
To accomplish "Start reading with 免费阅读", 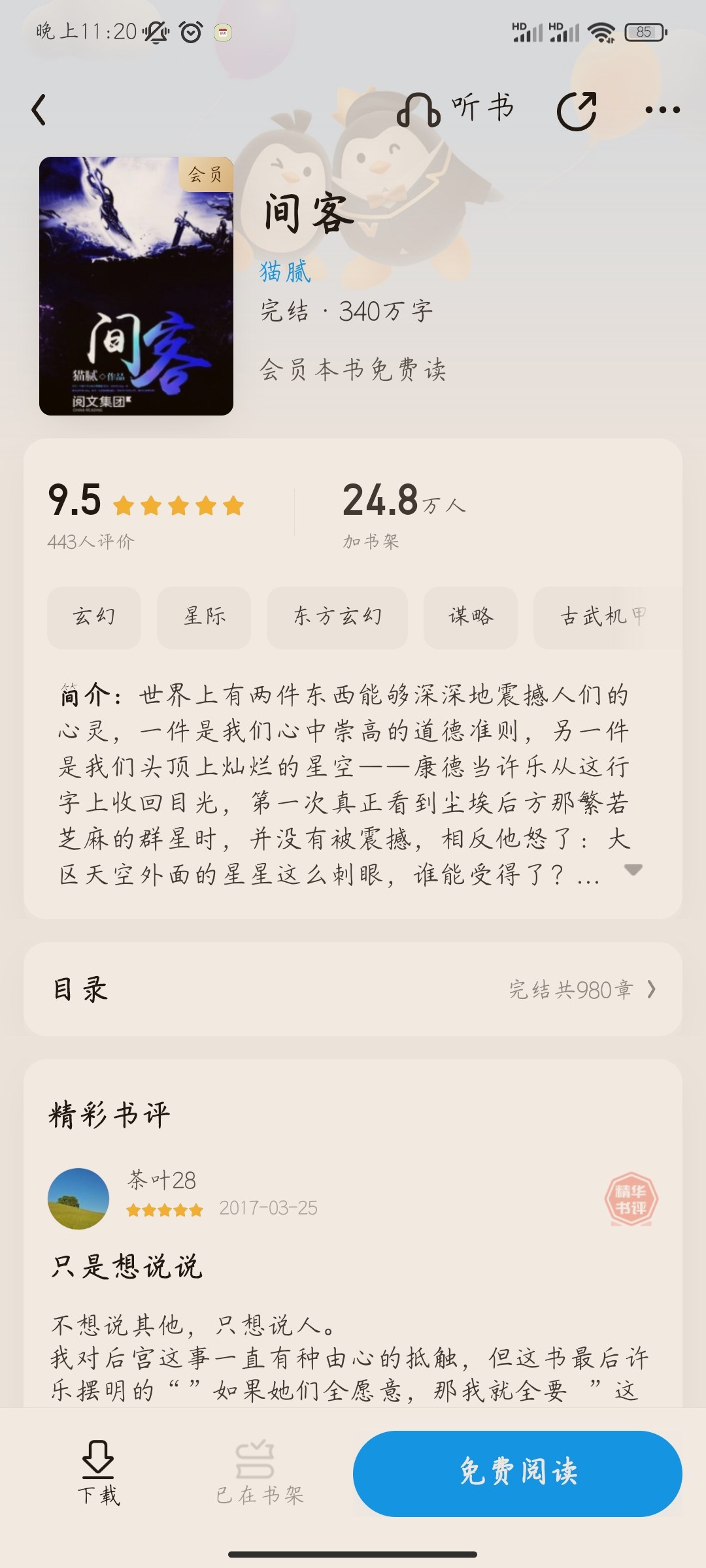I will click(518, 1473).
